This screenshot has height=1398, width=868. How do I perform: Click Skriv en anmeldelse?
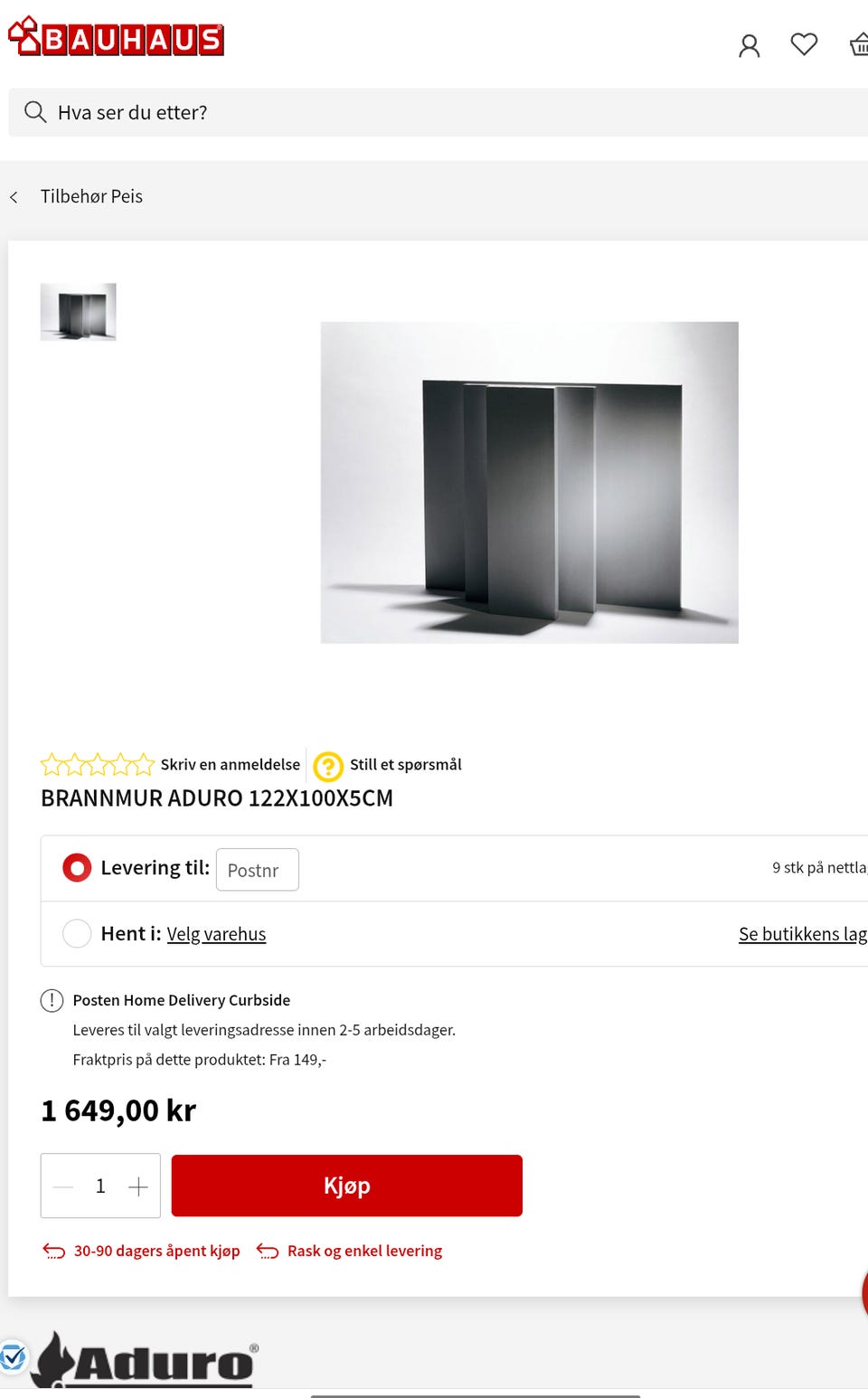pos(231,764)
